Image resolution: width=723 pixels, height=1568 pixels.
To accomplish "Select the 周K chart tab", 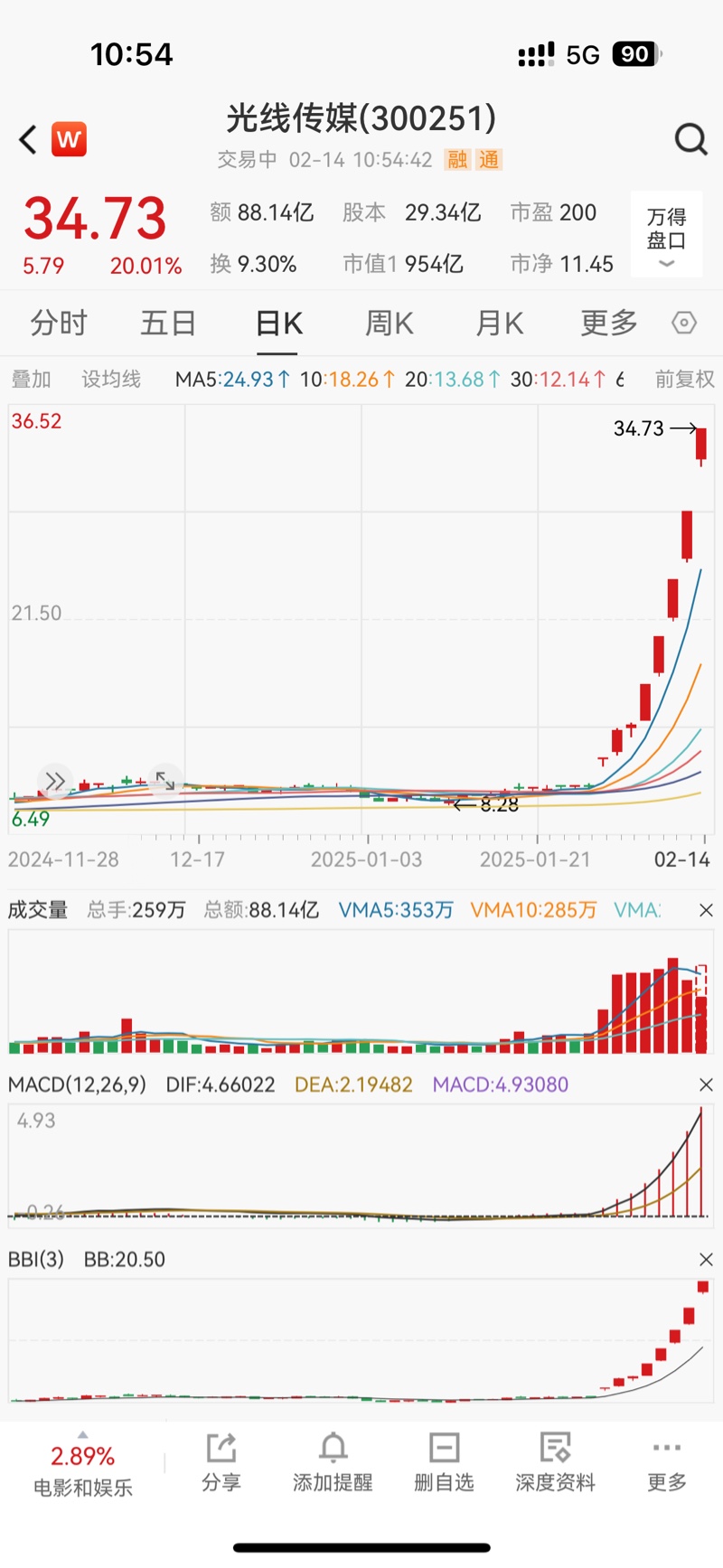I will (x=389, y=323).
